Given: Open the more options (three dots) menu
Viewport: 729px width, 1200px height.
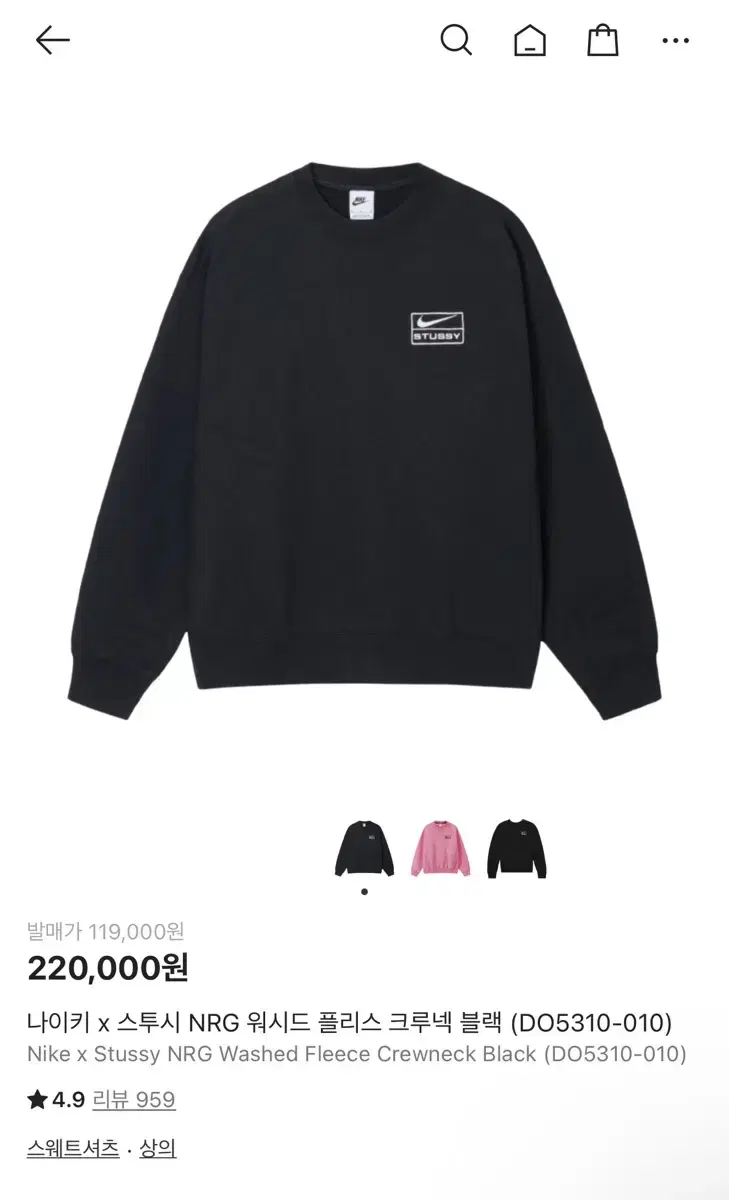Looking at the screenshot, I should pyautogui.click(x=675, y=42).
